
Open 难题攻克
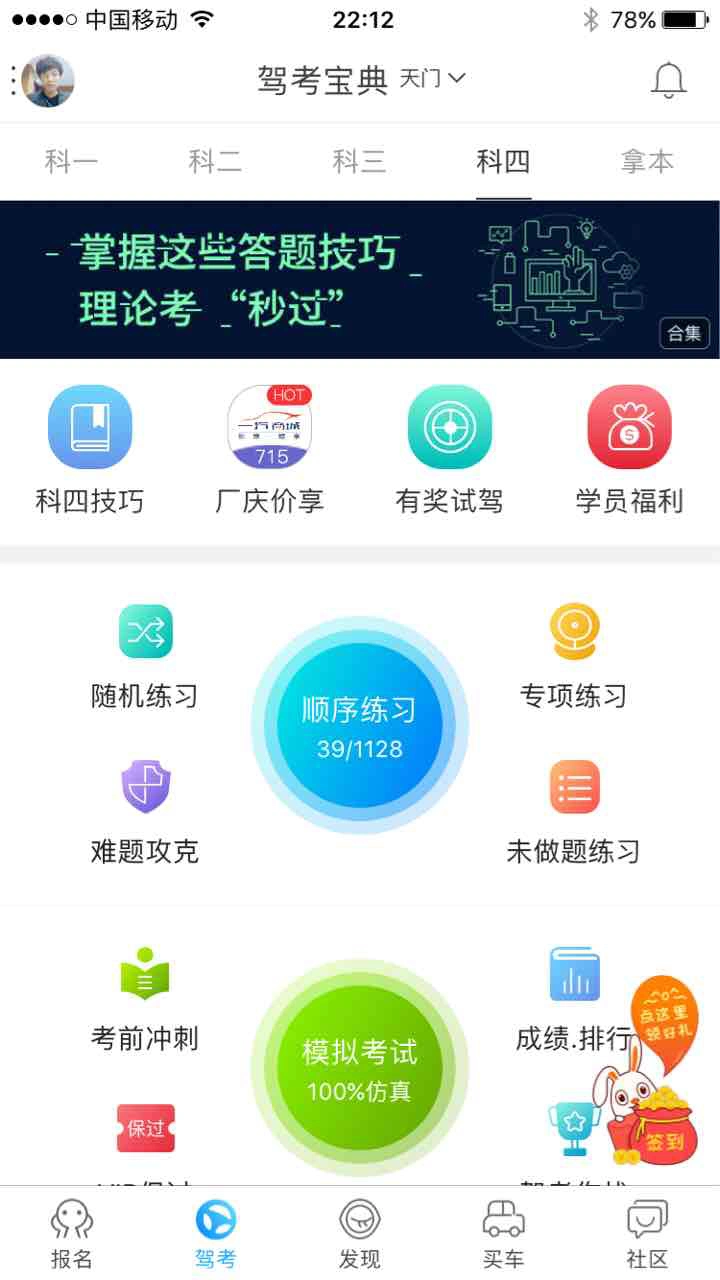pyautogui.click(x=145, y=810)
